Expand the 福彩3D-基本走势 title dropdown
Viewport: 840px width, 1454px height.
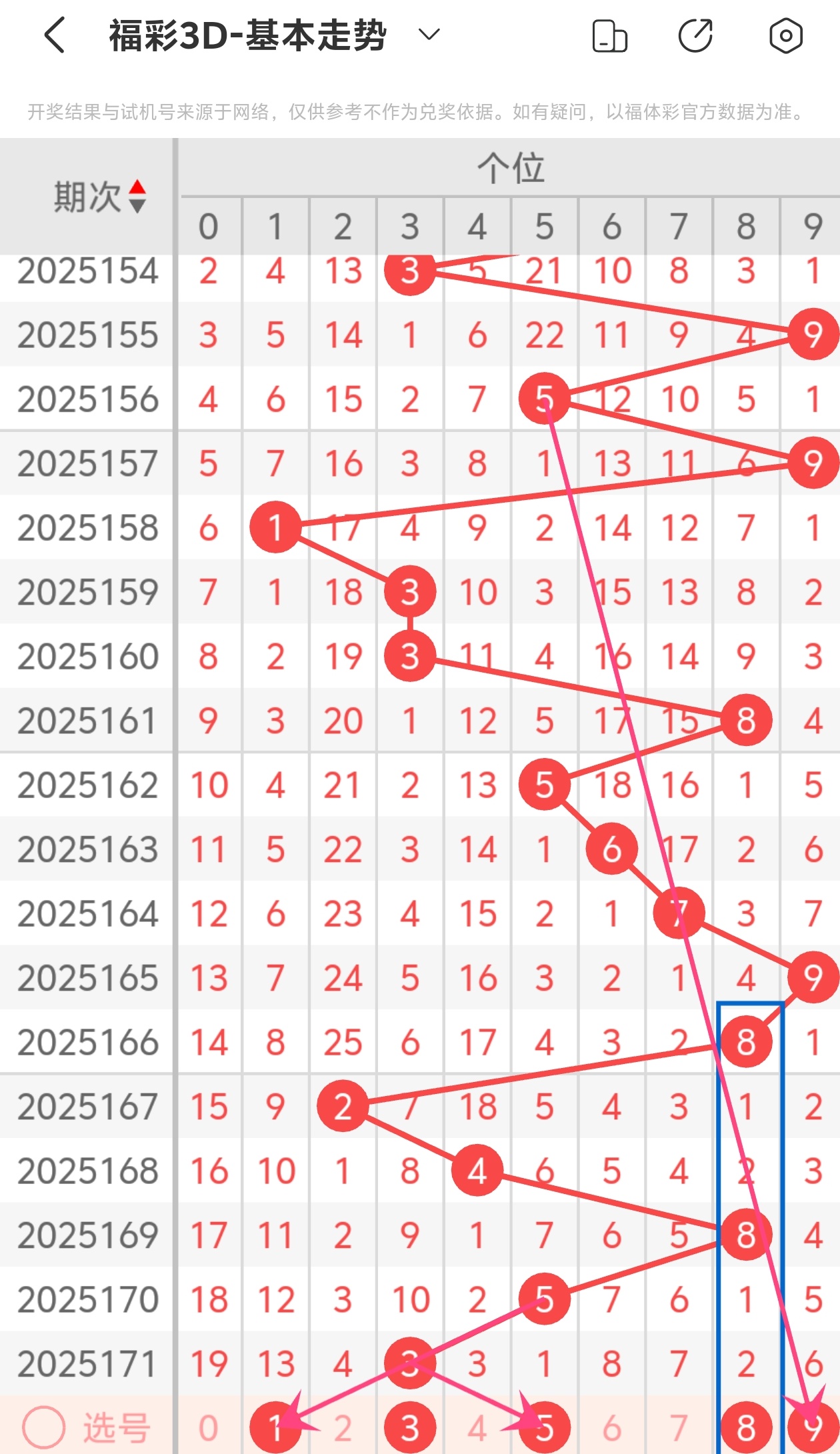[x=429, y=35]
